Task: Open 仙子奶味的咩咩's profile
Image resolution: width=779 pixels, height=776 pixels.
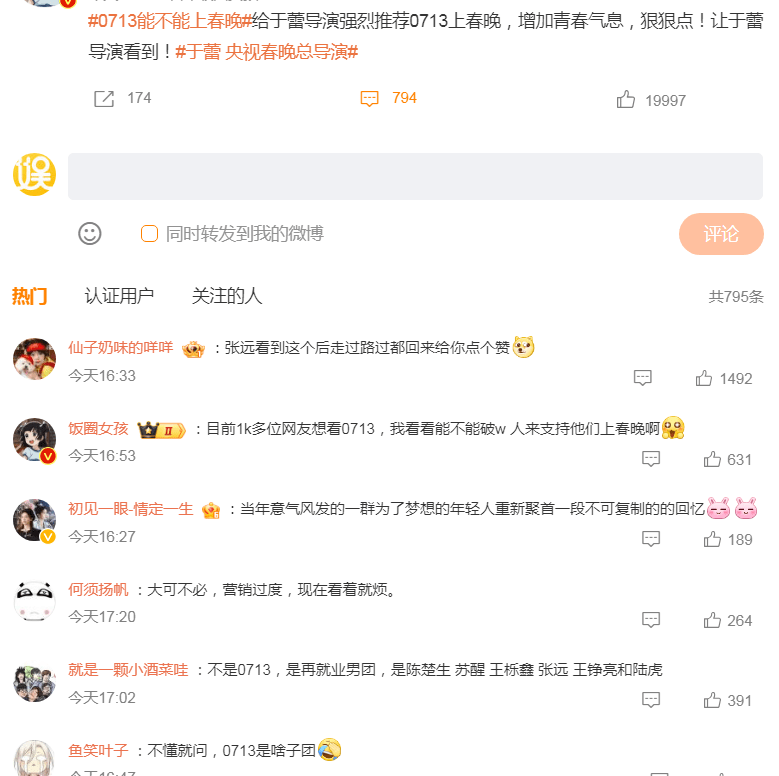Action: [x=120, y=348]
